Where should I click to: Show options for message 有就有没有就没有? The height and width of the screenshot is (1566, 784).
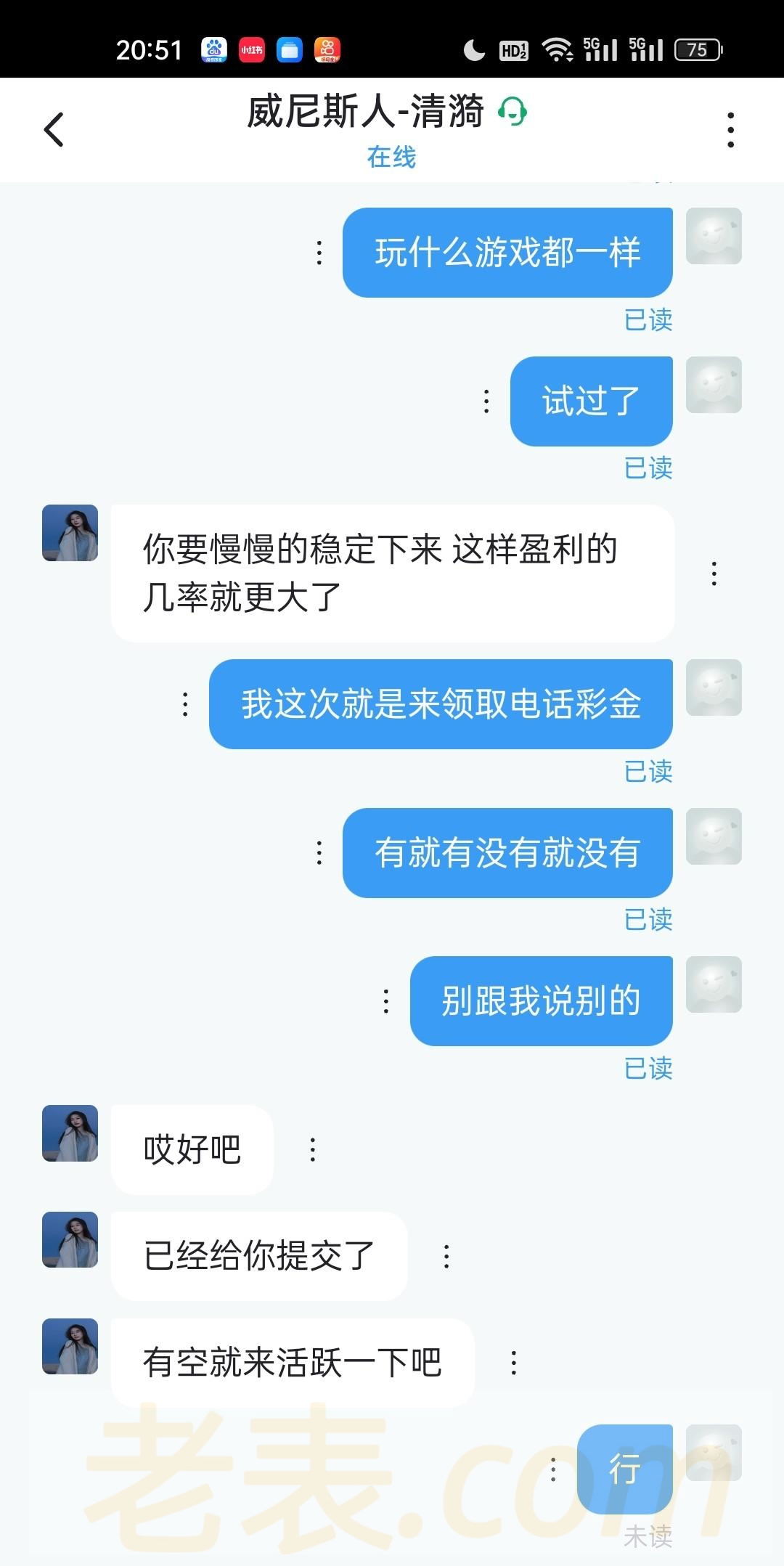coord(319,853)
